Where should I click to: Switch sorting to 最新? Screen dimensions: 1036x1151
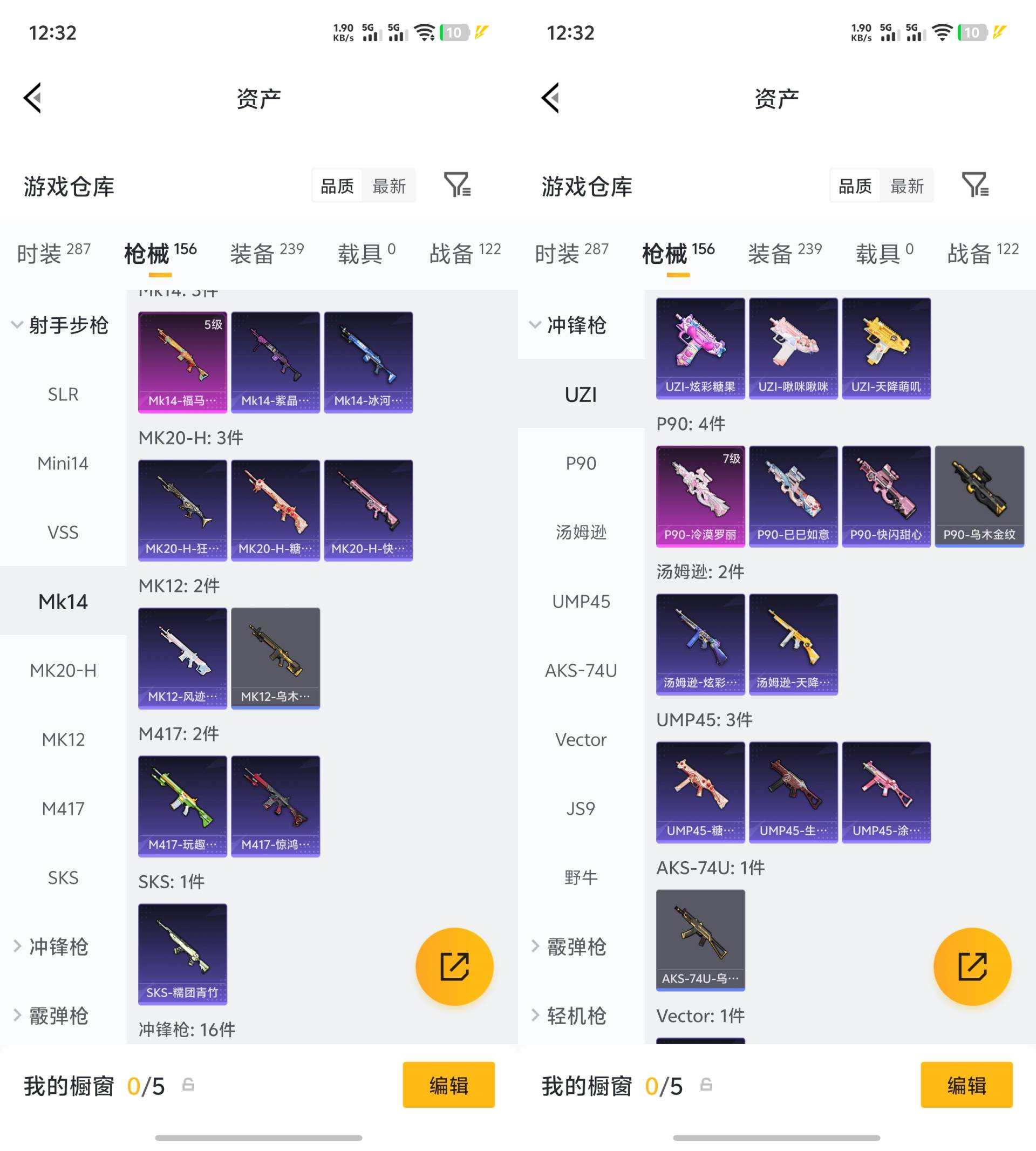coord(390,185)
